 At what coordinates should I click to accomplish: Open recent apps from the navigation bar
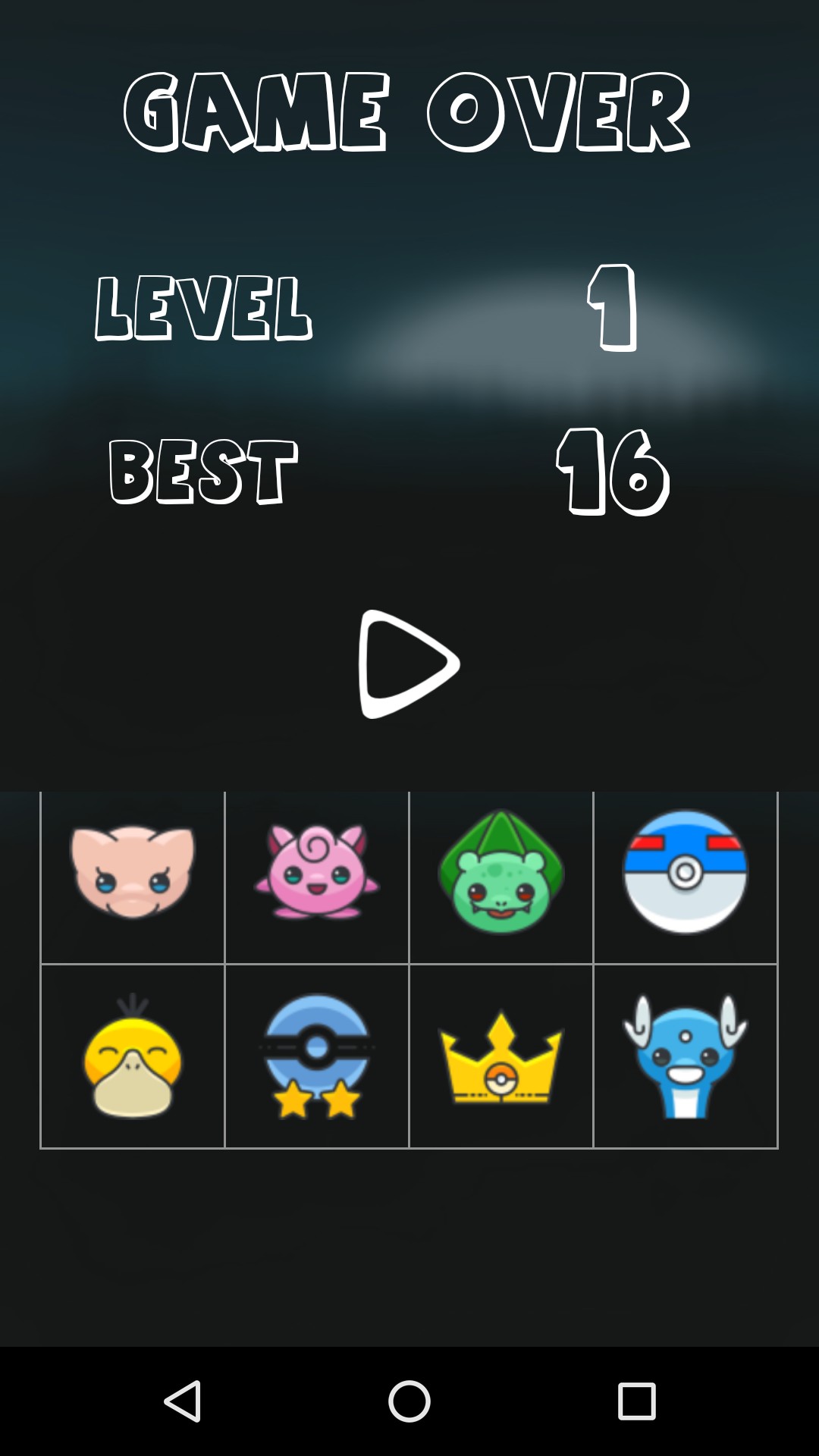click(x=636, y=1401)
